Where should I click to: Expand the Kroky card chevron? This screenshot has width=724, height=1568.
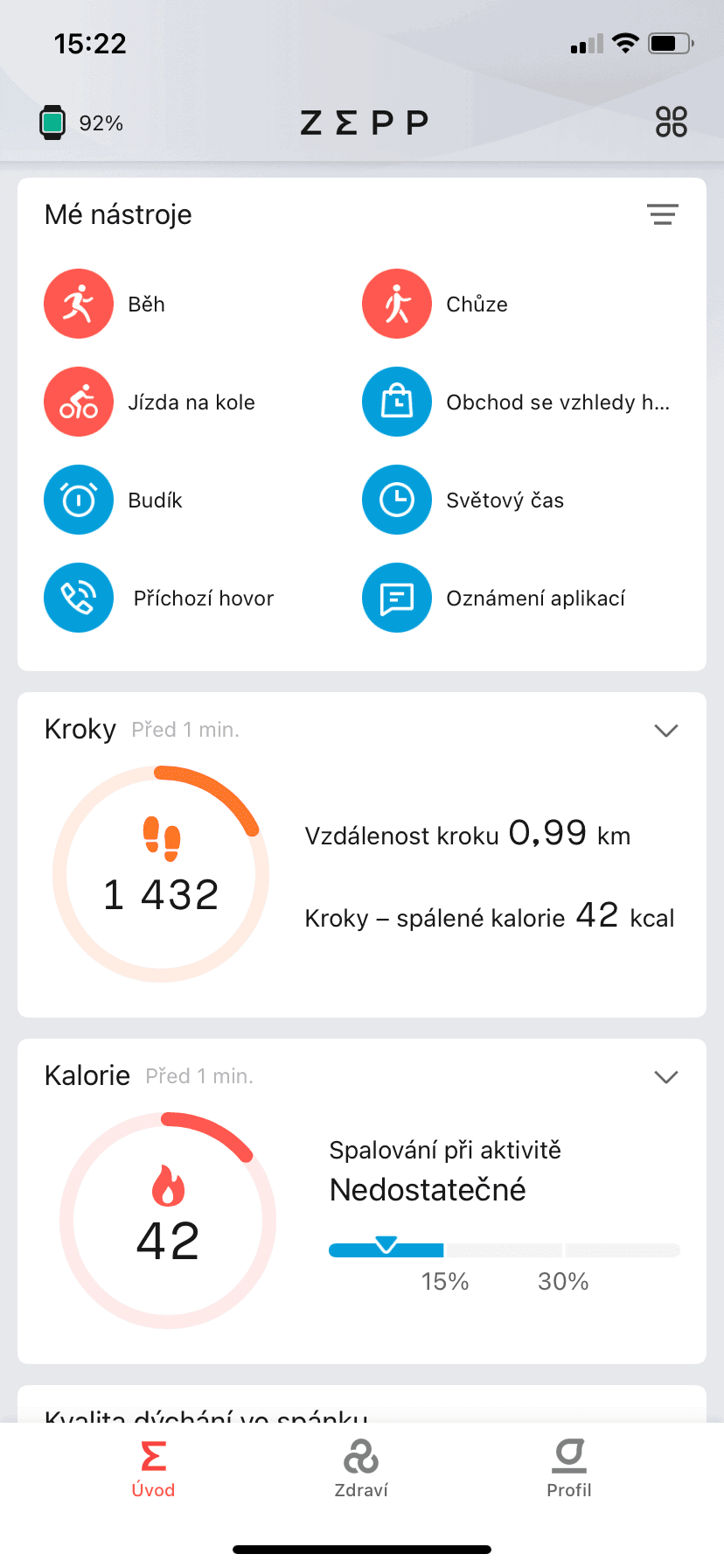tap(666, 730)
